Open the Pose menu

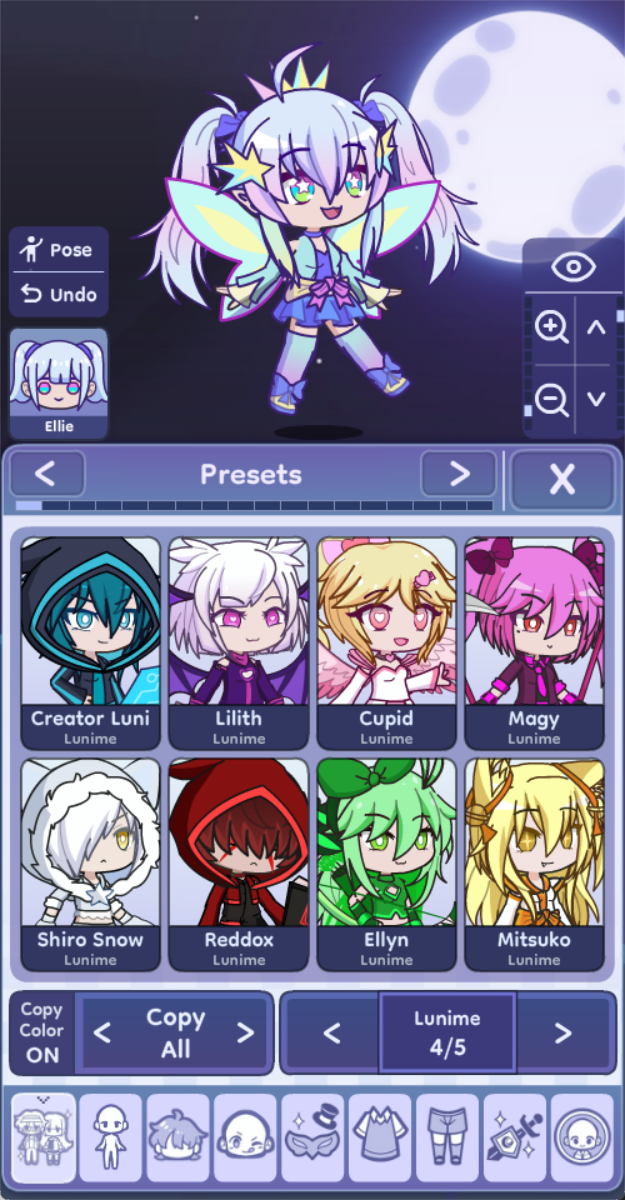tap(59, 250)
